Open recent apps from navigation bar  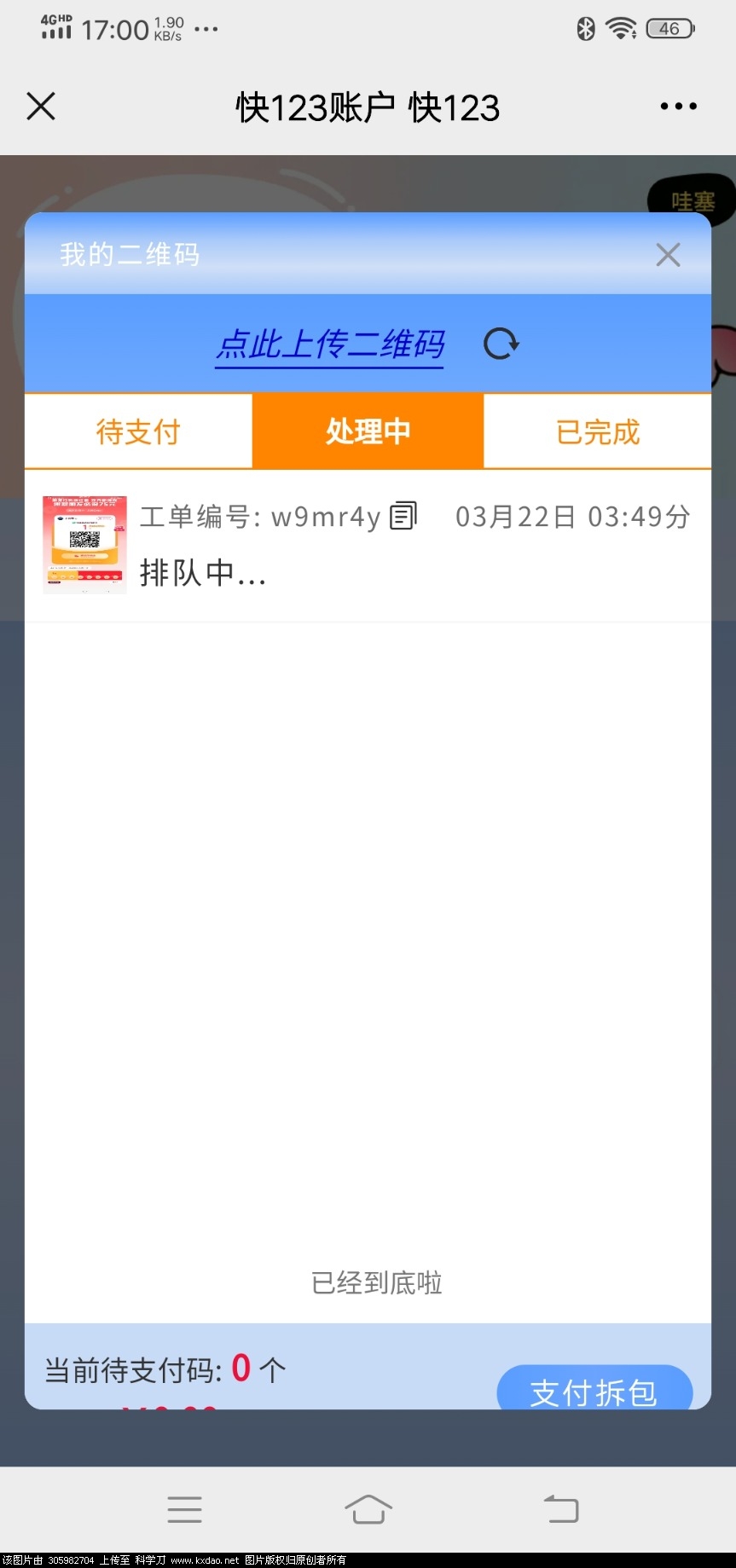coord(184,1508)
